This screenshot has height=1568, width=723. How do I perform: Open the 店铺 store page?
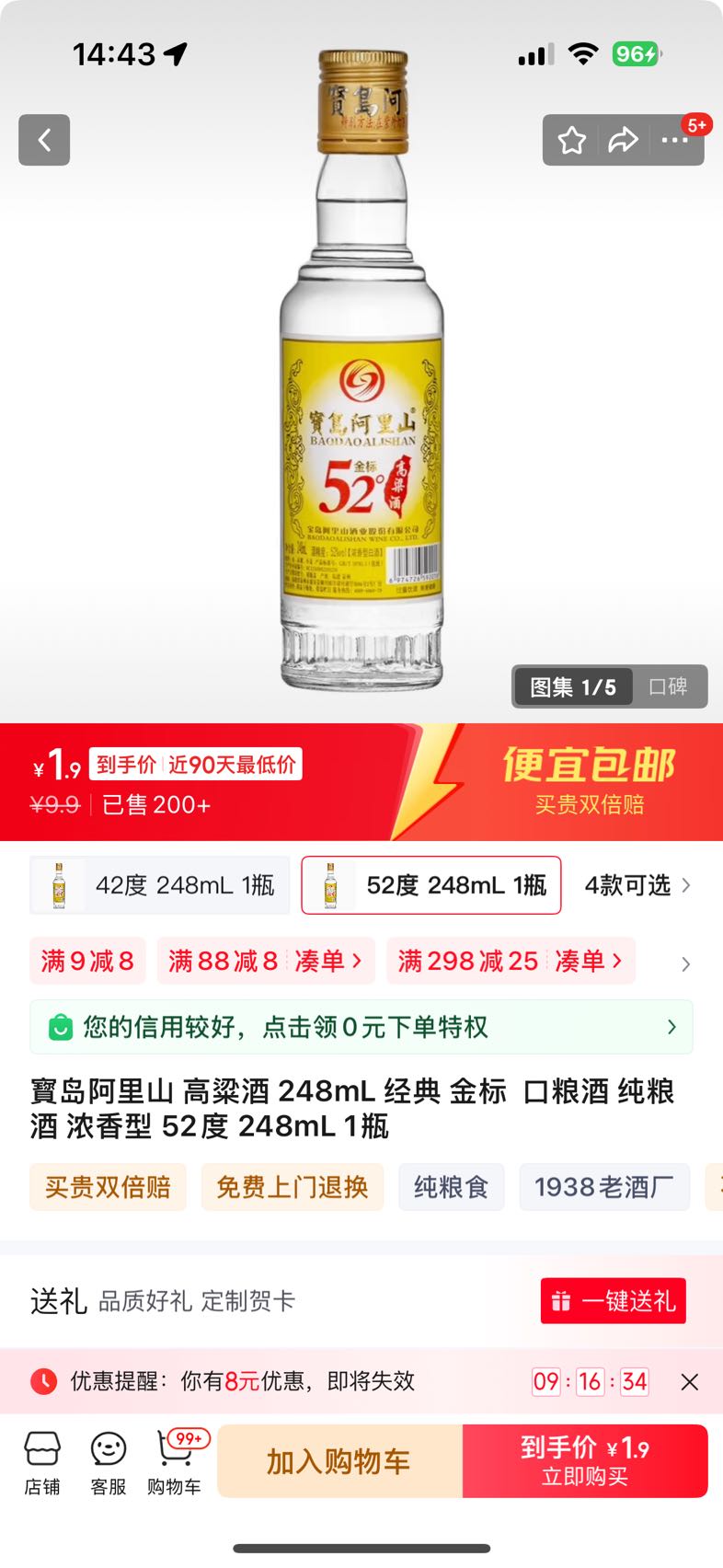click(x=42, y=1461)
